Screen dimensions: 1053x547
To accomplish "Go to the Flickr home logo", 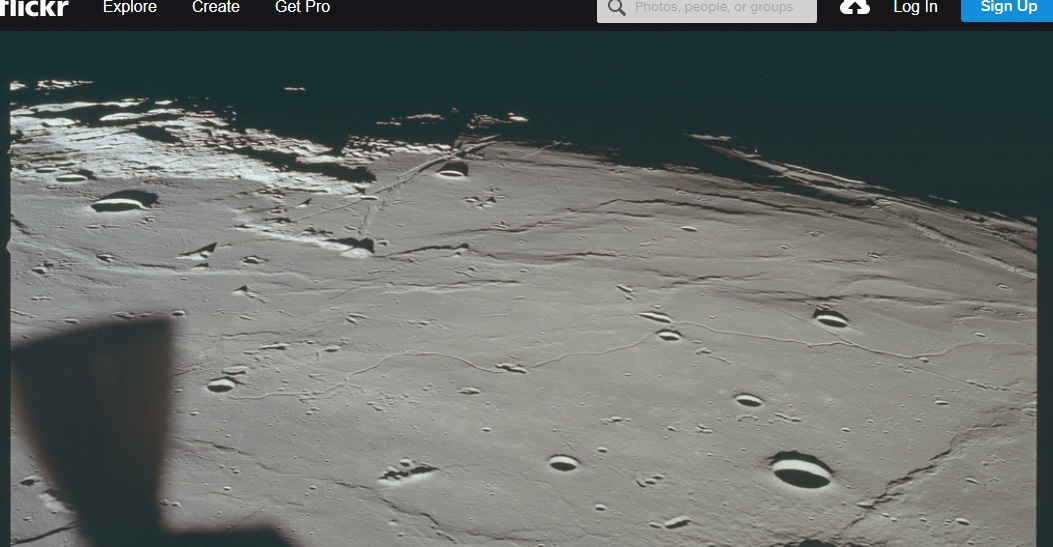I will 34,7.
